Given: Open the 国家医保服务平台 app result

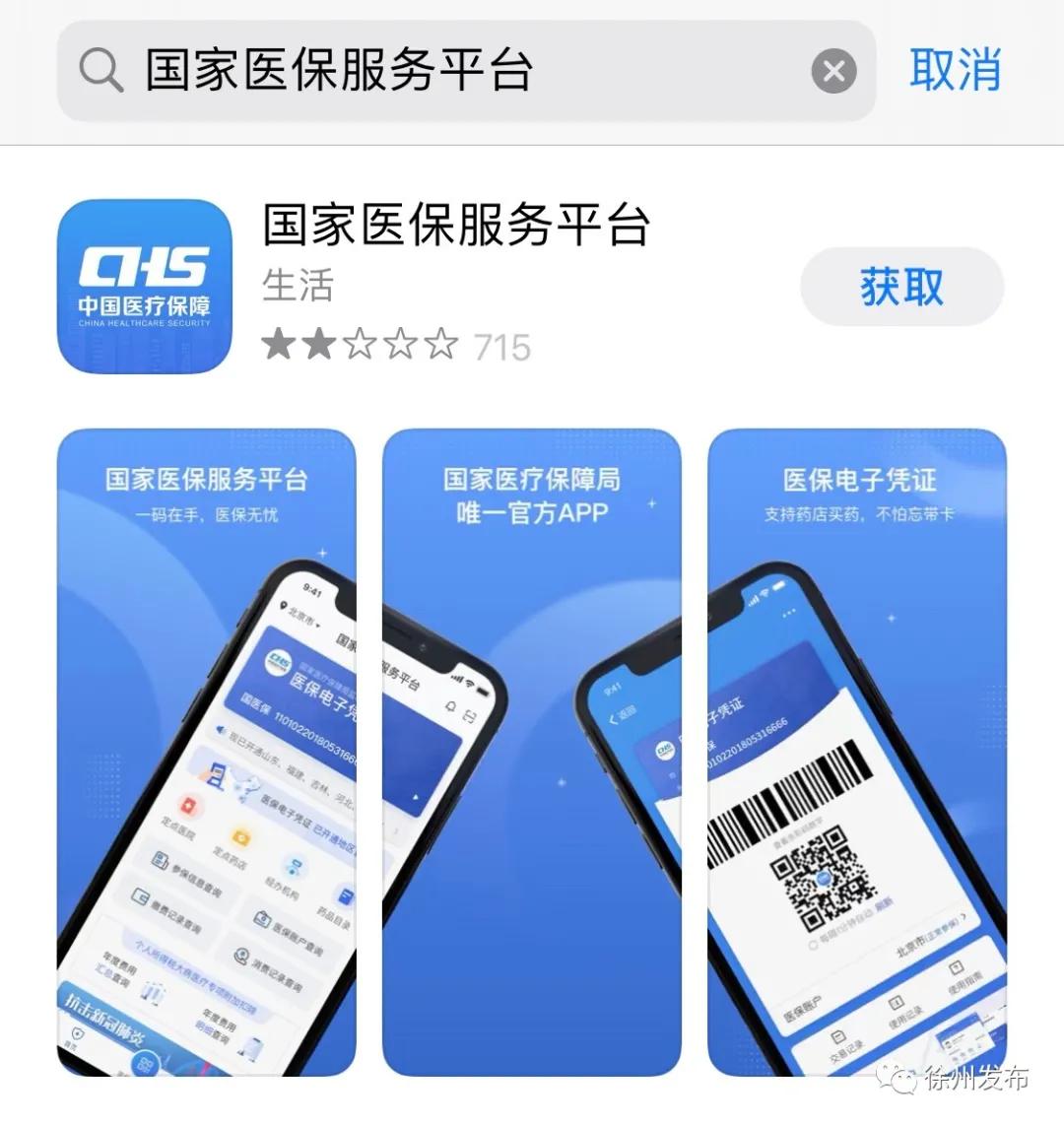Looking at the screenshot, I should (x=455, y=225).
